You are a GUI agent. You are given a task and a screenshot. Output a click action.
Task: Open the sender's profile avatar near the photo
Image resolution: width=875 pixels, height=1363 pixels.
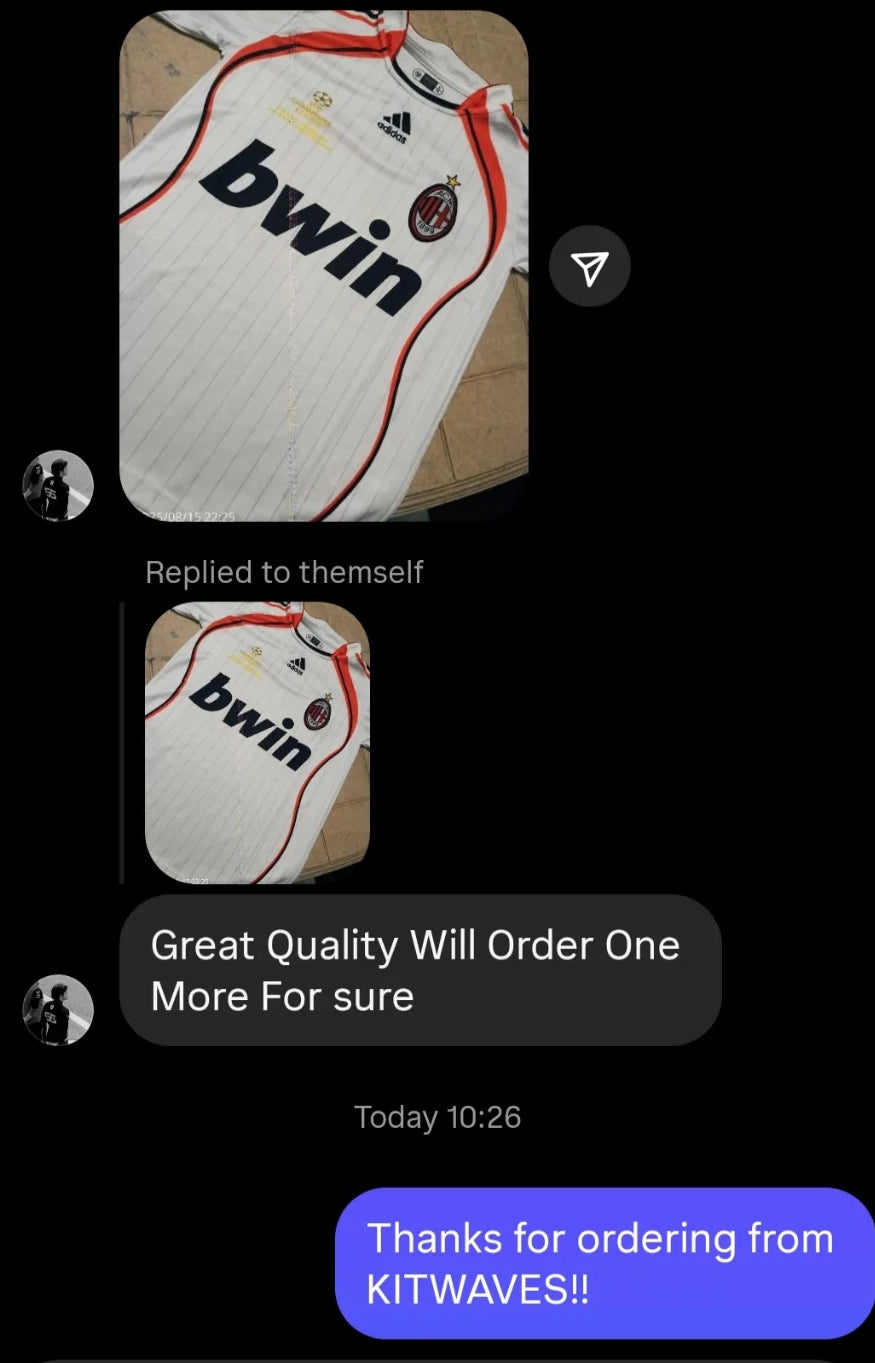point(57,485)
